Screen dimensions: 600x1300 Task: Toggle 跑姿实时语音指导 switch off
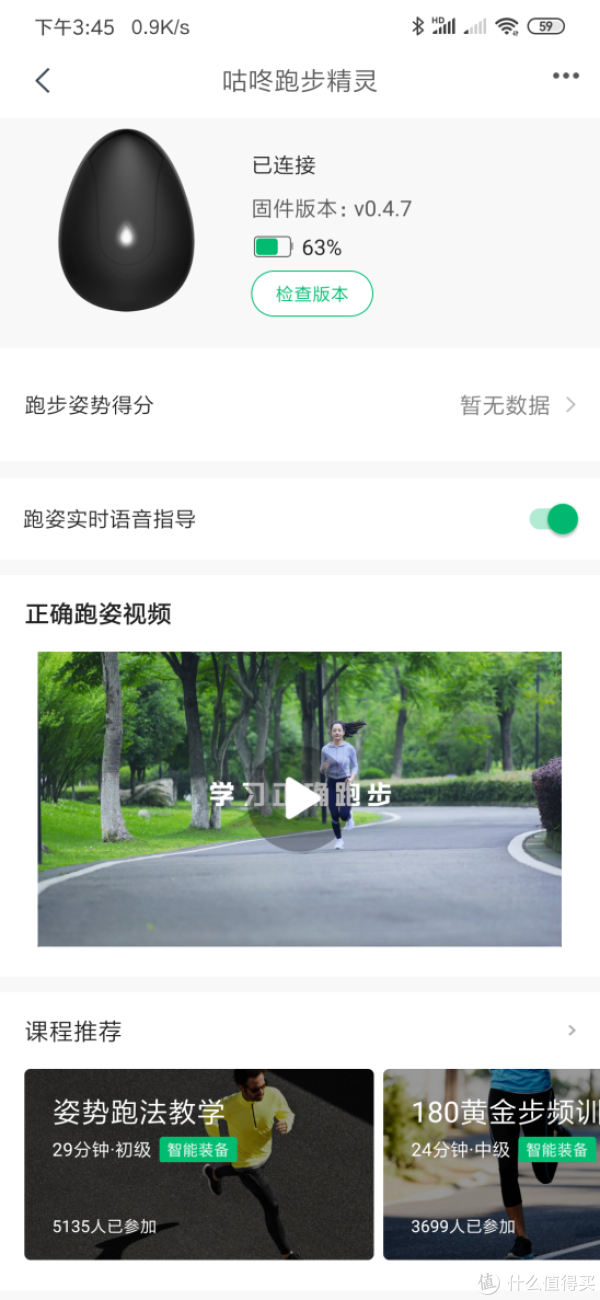tap(555, 519)
